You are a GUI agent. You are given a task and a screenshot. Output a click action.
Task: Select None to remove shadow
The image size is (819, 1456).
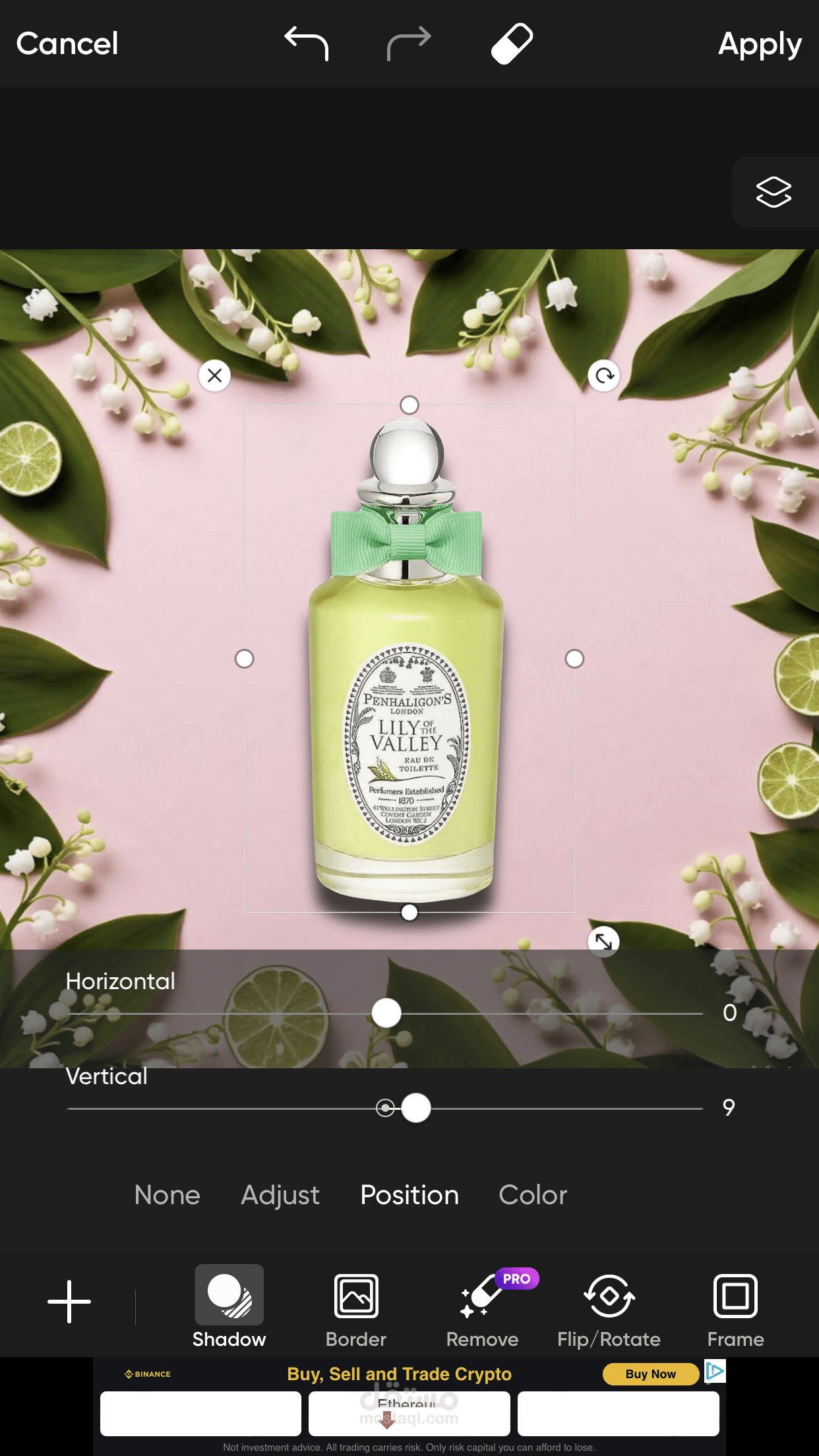tap(167, 1195)
